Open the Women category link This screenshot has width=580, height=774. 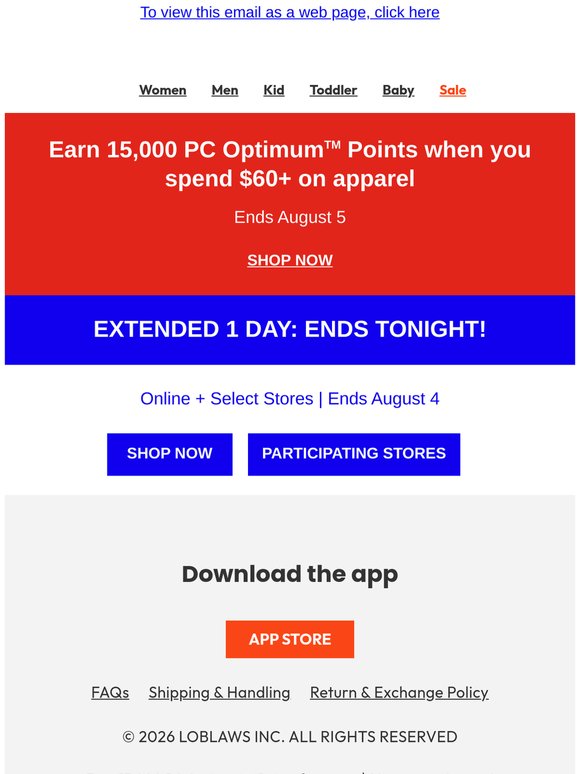pyautogui.click(x=163, y=90)
